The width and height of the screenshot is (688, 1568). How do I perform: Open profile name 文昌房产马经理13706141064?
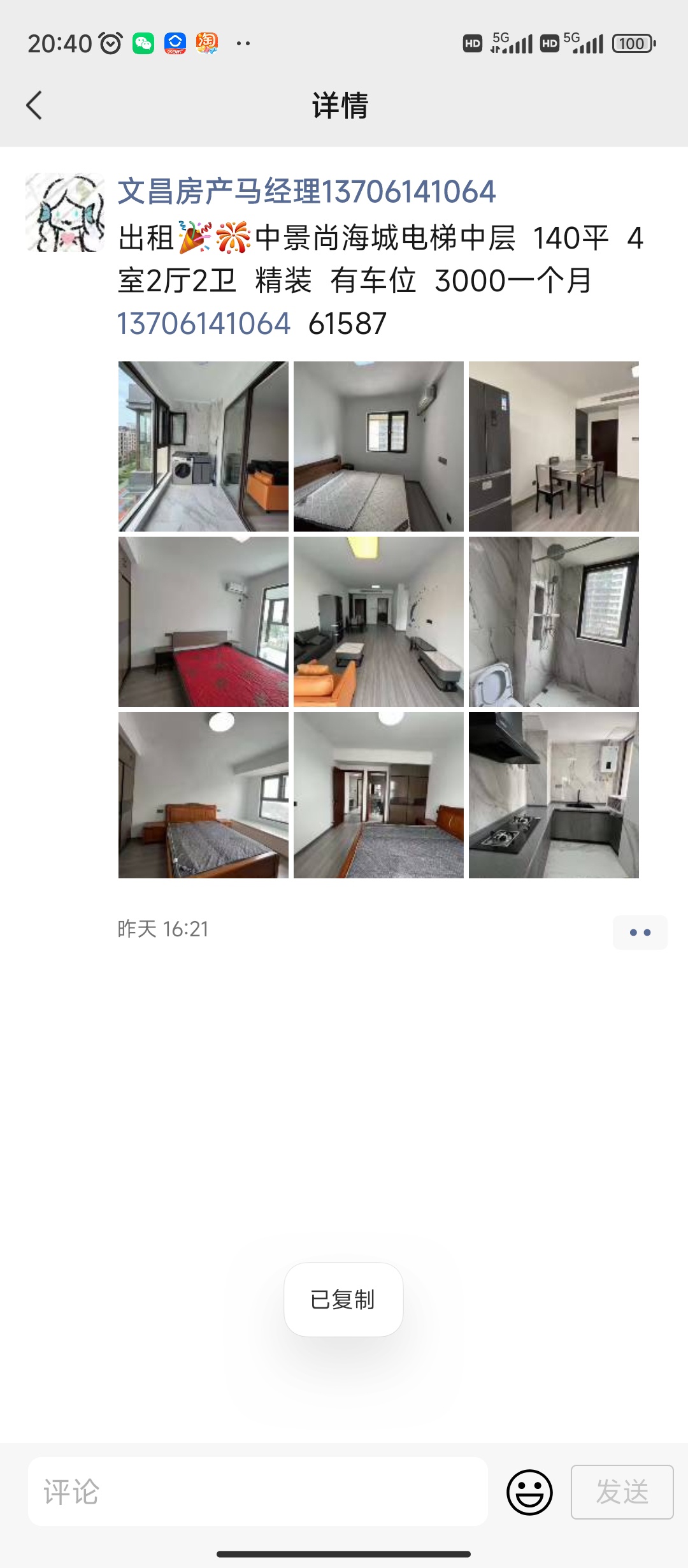coord(306,191)
